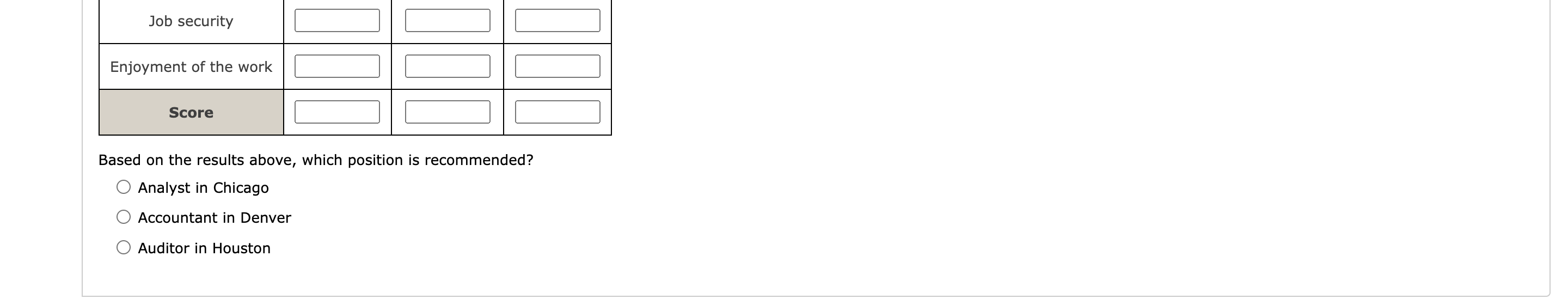Focus the first-column Score field
1568x305 pixels.
coord(336,112)
